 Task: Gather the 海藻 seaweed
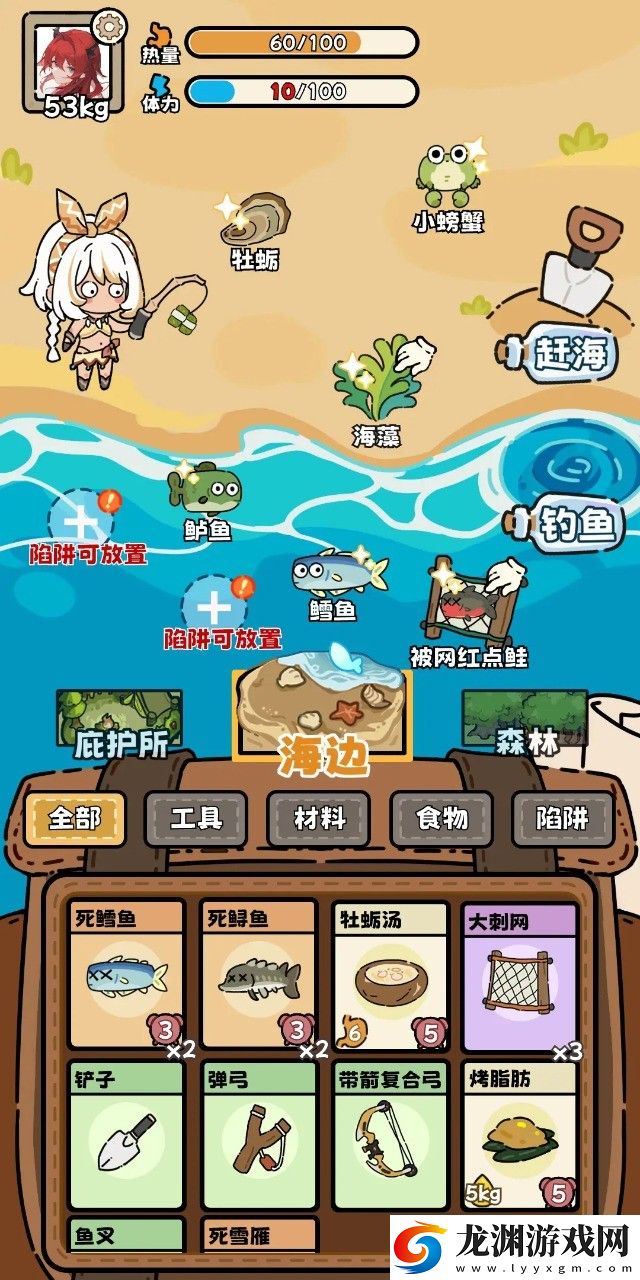click(x=378, y=382)
